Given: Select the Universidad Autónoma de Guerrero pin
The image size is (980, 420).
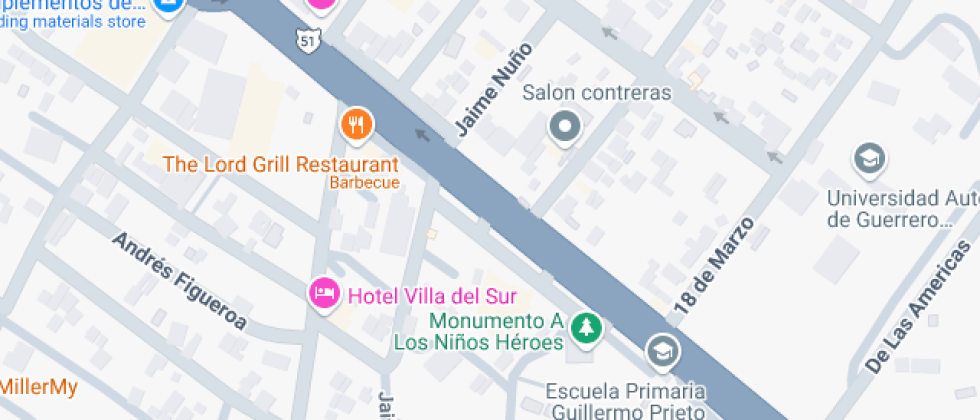Looking at the screenshot, I should (x=869, y=158).
